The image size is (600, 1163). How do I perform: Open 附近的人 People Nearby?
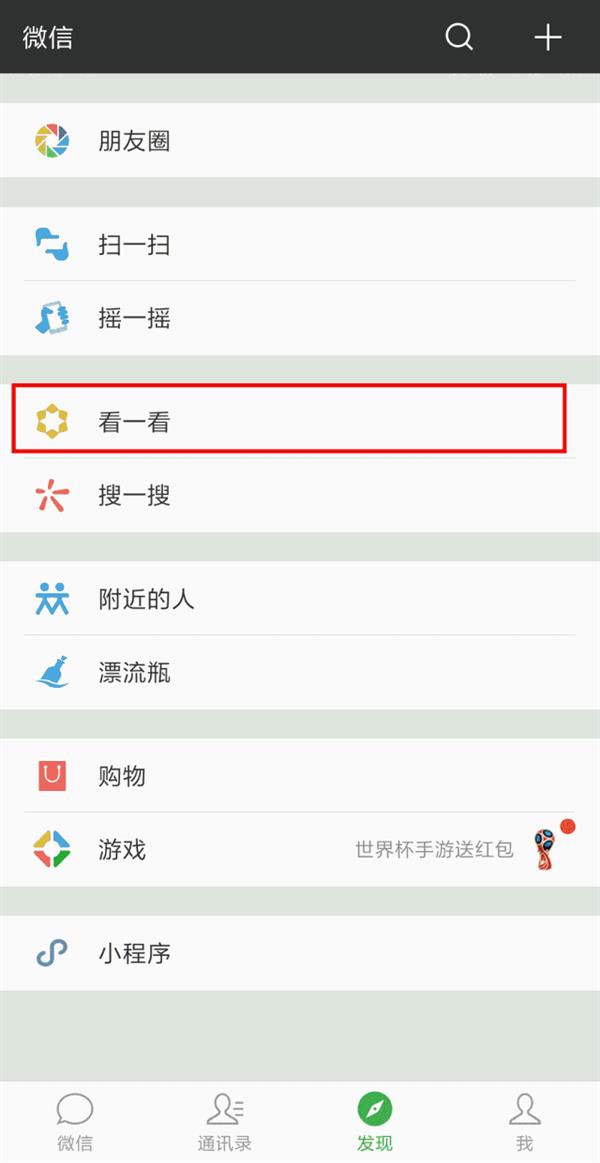[300, 599]
